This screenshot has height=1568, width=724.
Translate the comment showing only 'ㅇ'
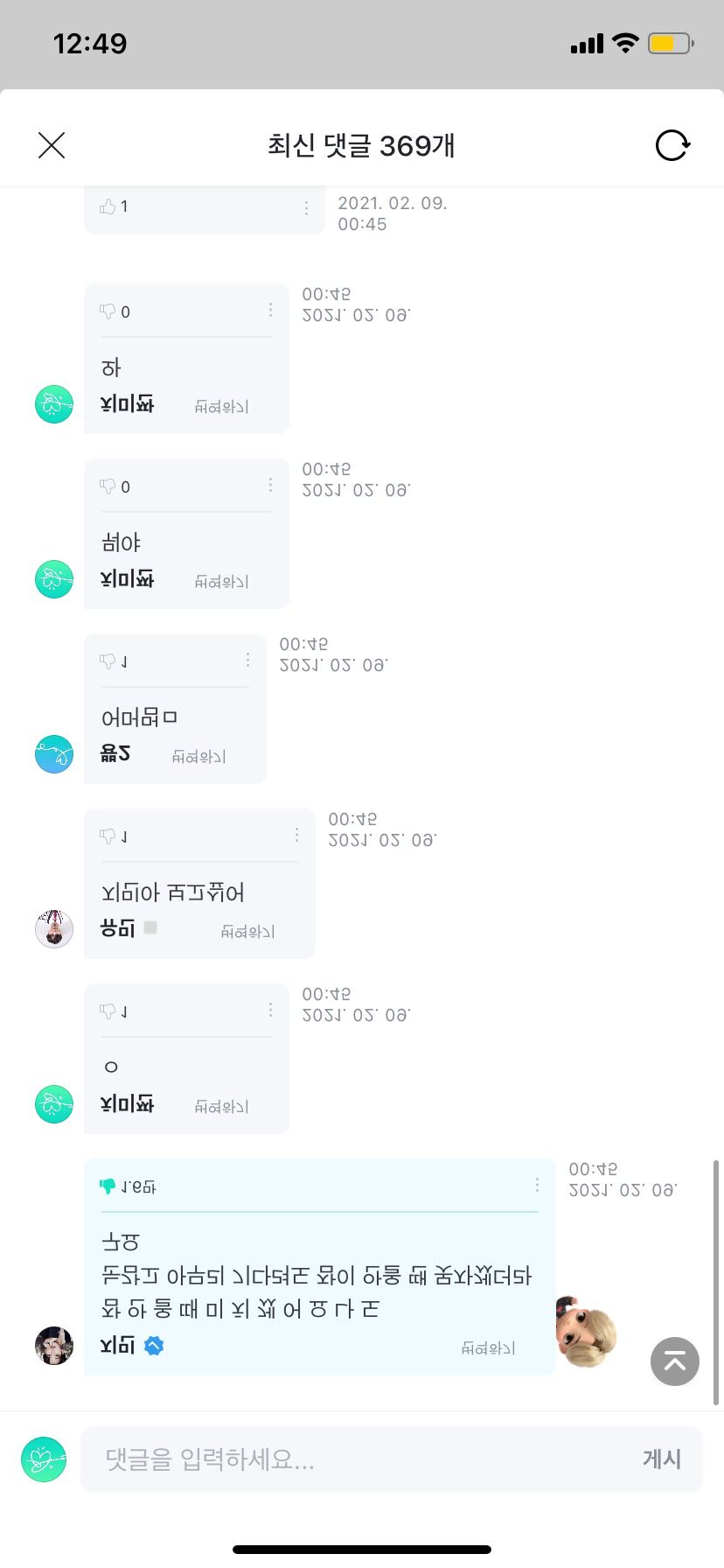(x=221, y=1106)
